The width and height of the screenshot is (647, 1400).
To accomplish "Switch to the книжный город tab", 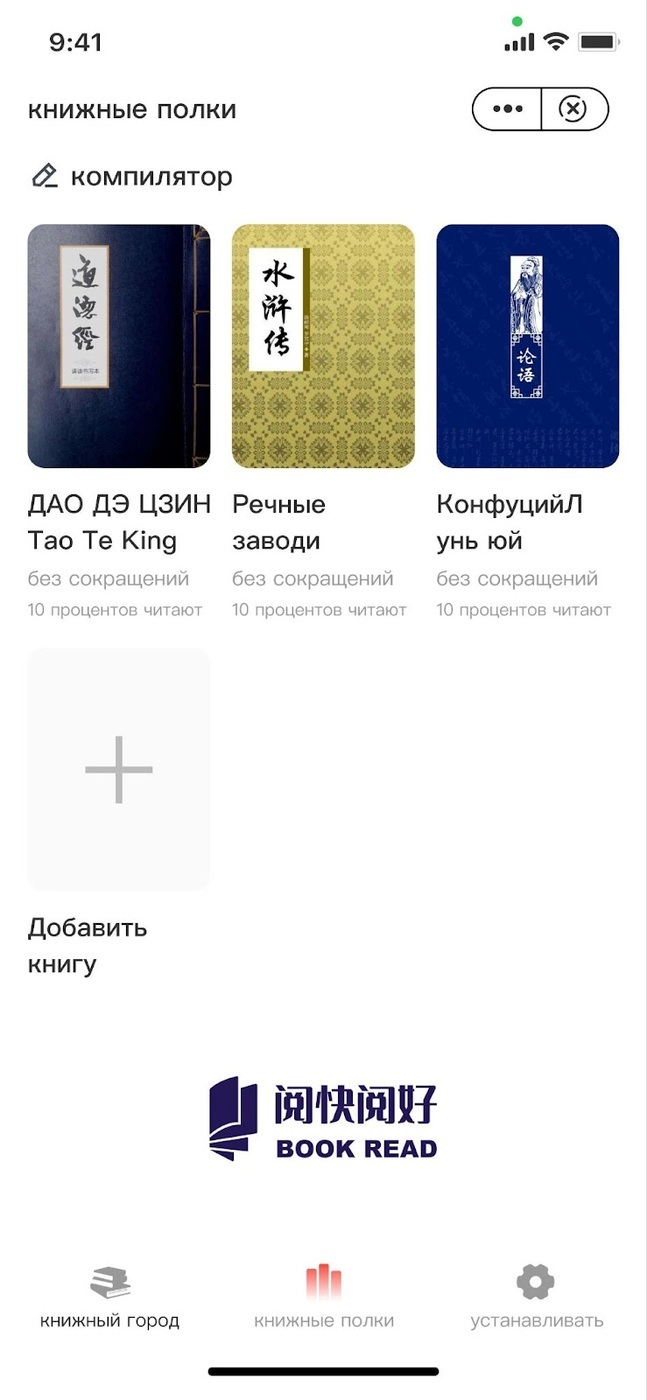I will pyautogui.click(x=110, y=1297).
